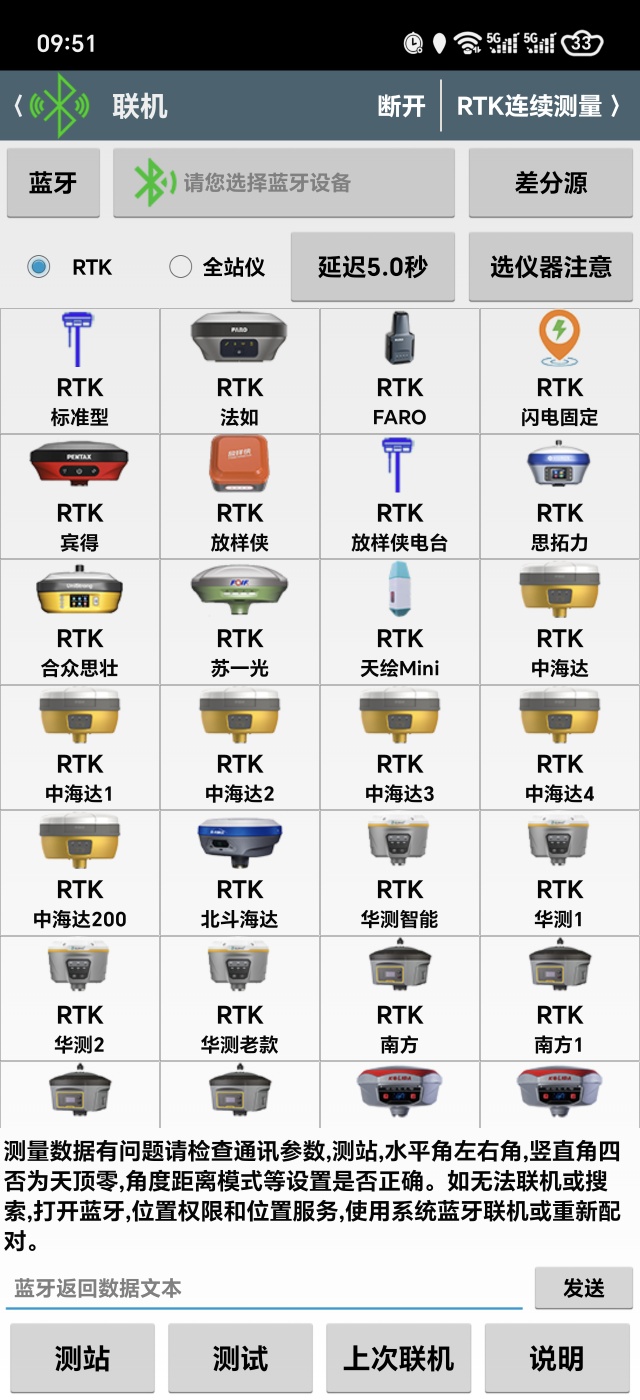Open 测站 station setup
This screenshot has width=640, height=1400.
pyautogui.click(x=82, y=1358)
